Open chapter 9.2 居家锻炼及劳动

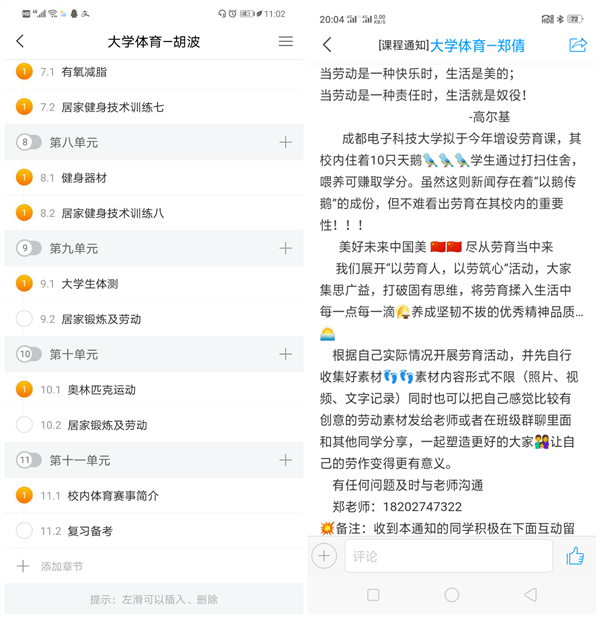[x=101, y=319]
